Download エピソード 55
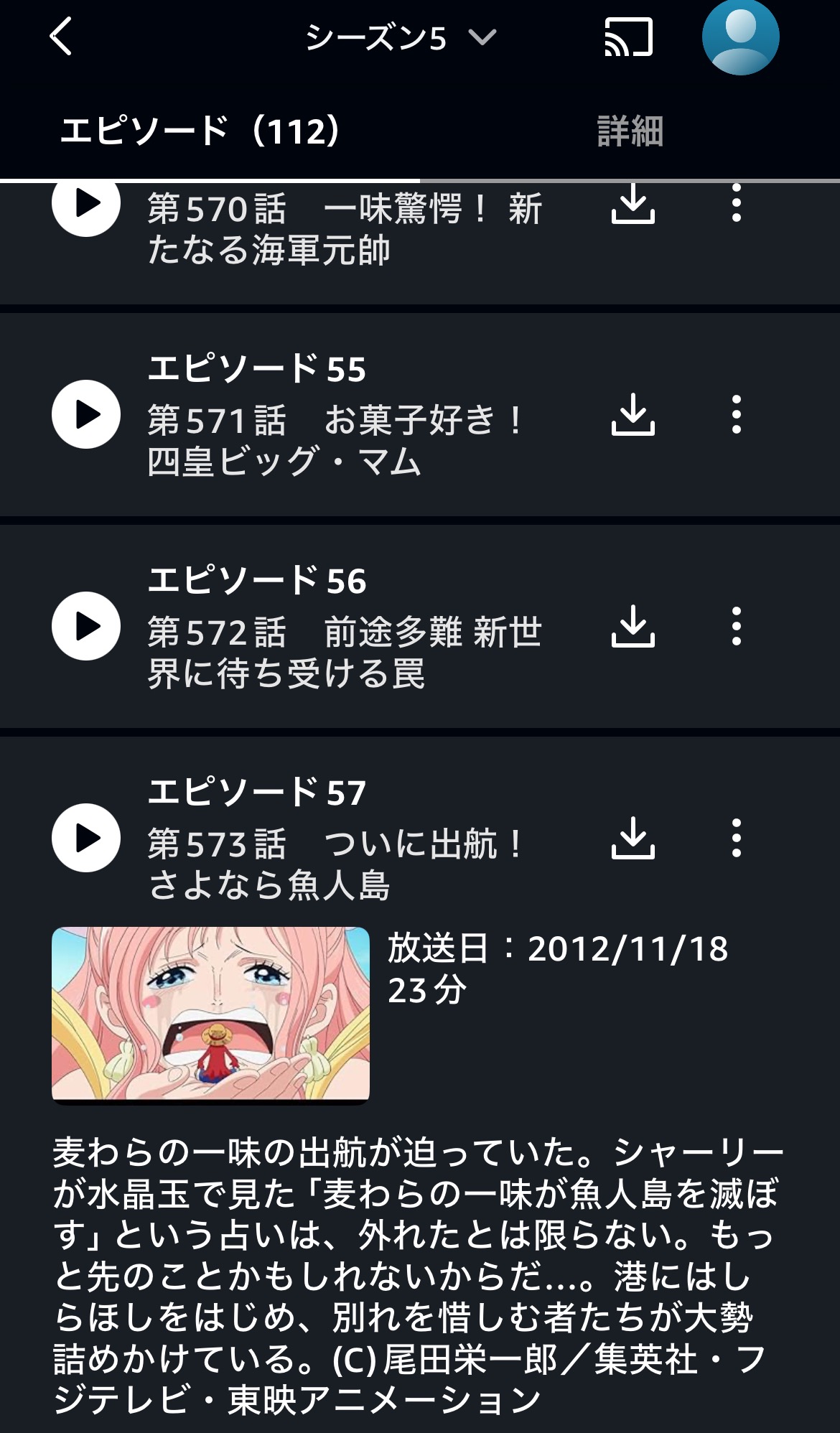Image resolution: width=840 pixels, height=1433 pixels. point(633,414)
